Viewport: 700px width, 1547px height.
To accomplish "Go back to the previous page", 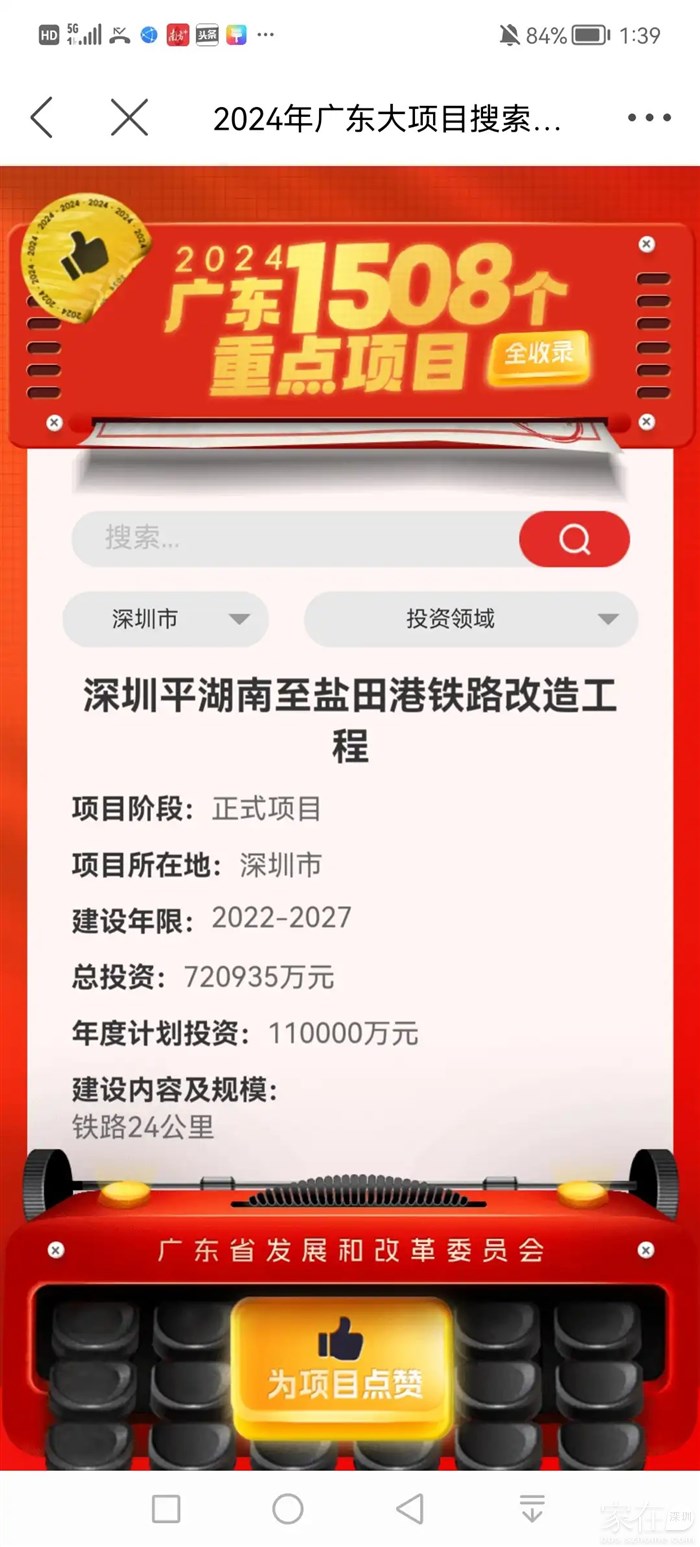I will (41, 118).
